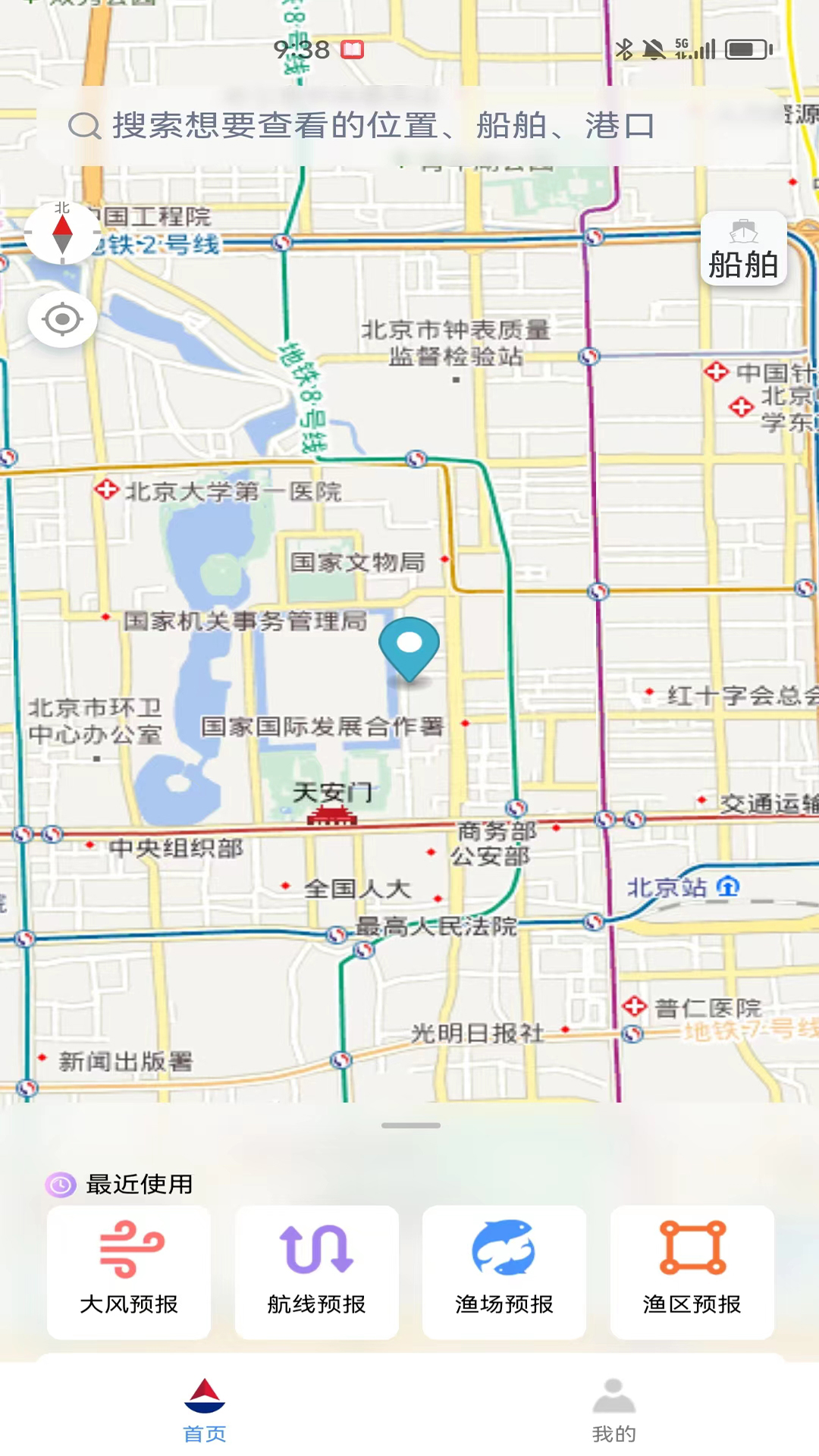Open the 航线预报 route forecast tool

[x=315, y=1248]
